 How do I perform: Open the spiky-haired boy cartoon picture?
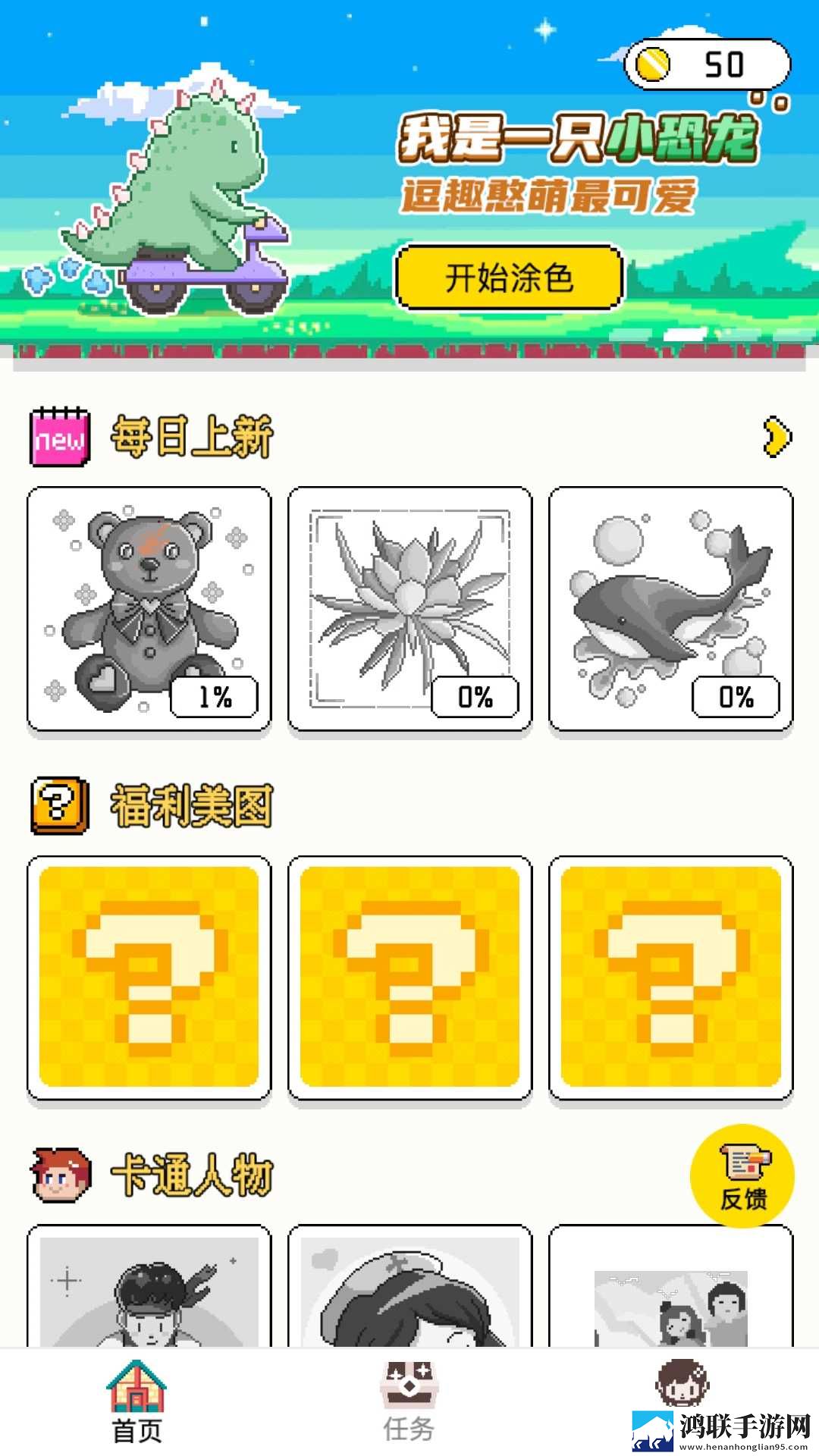pyautogui.click(x=149, y=1286)
